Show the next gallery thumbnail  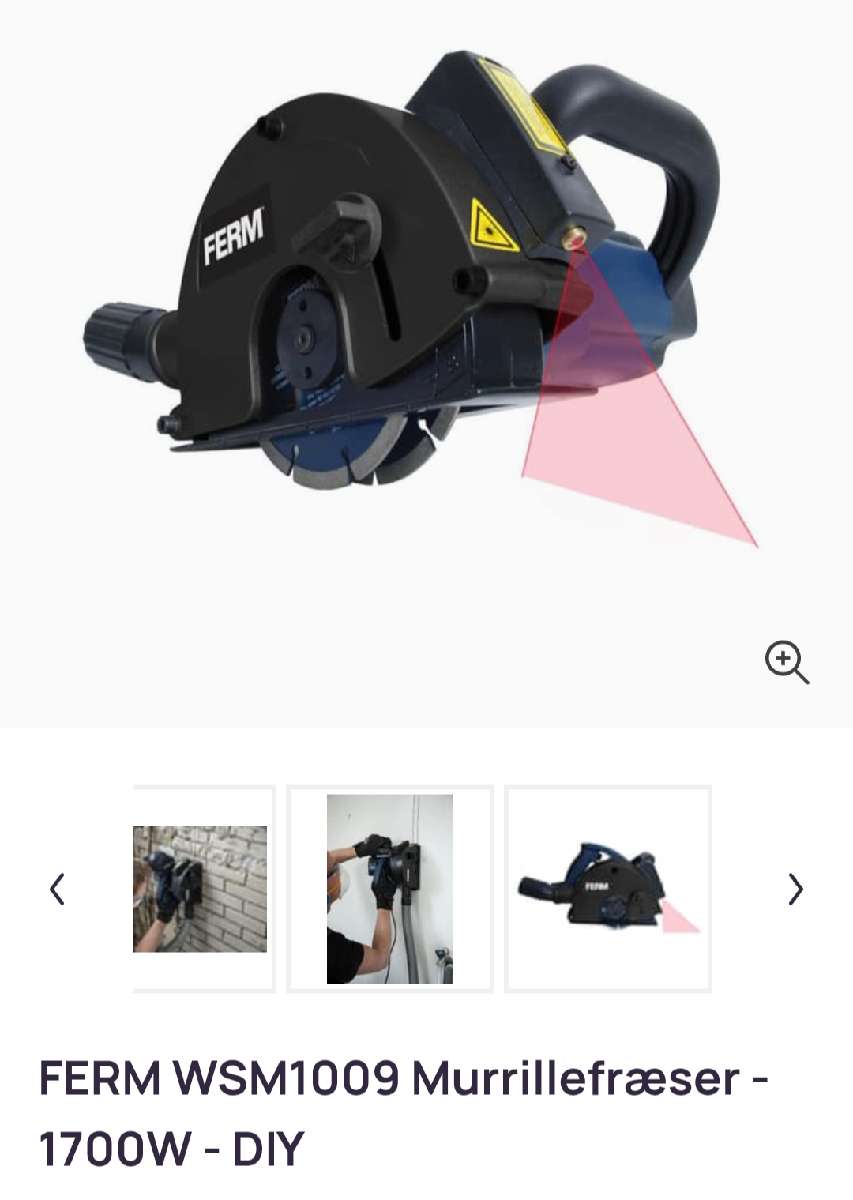795,889
